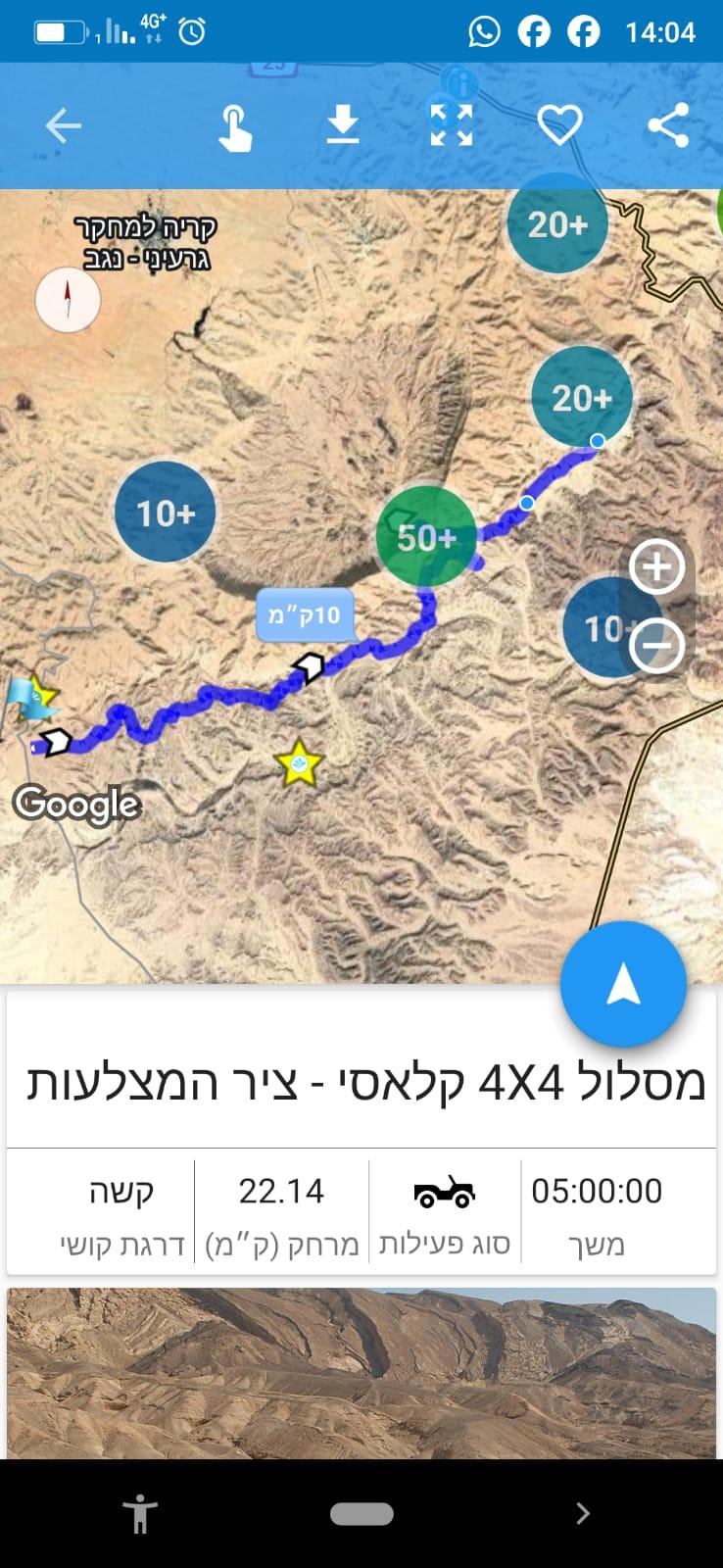Viewport: 723px width, 1568px height.
Task: Open the 10+ cluster on the left
Action: pos(165,512)
